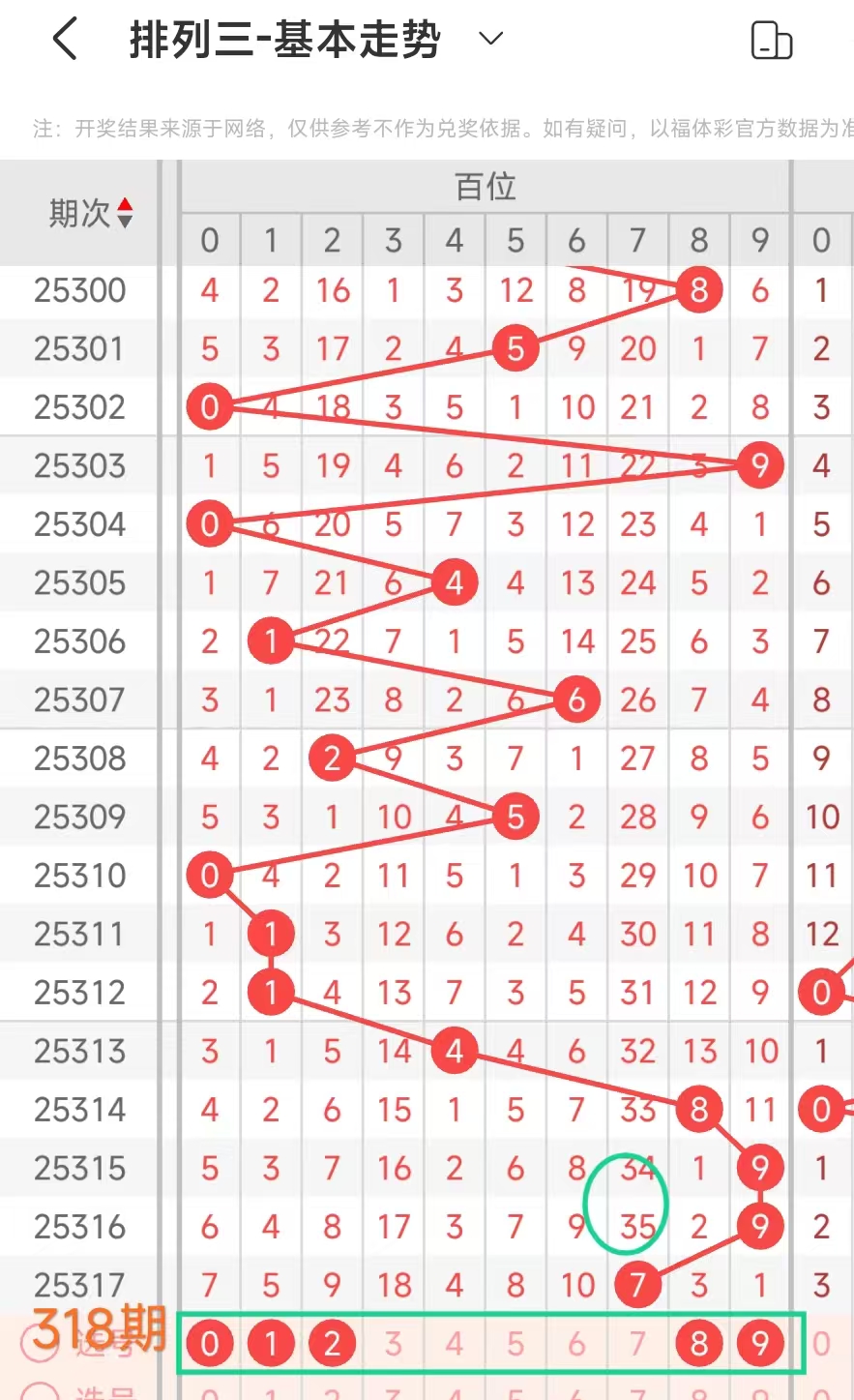Expand the 排列三-基本走势 chart type dropdown

coord(491,40)
